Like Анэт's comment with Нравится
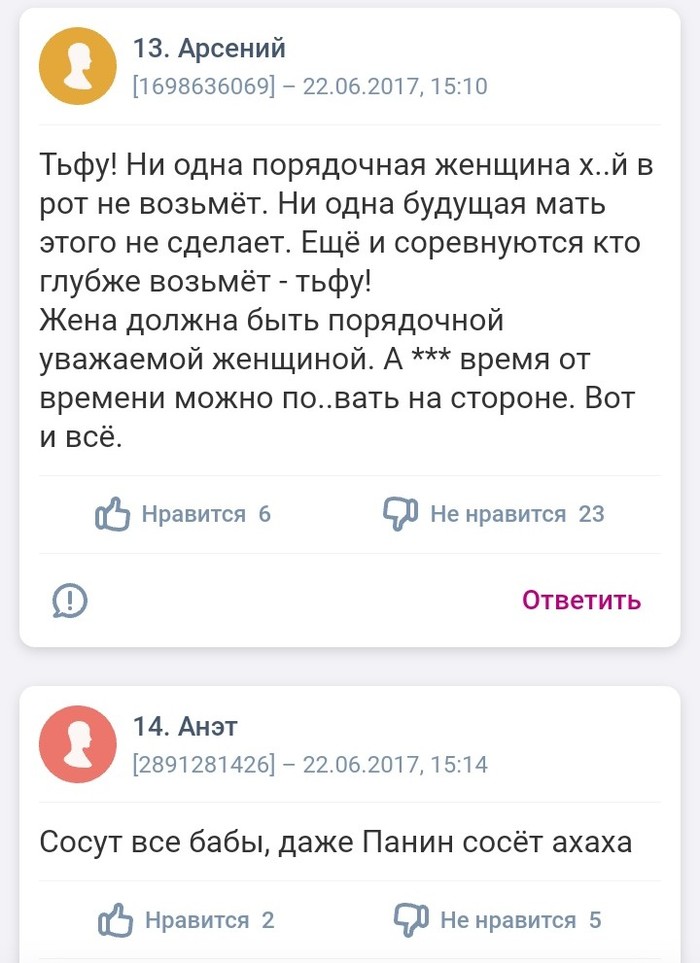Image resolution: width=700 pixels, height=963 pixels. [186, 920]
